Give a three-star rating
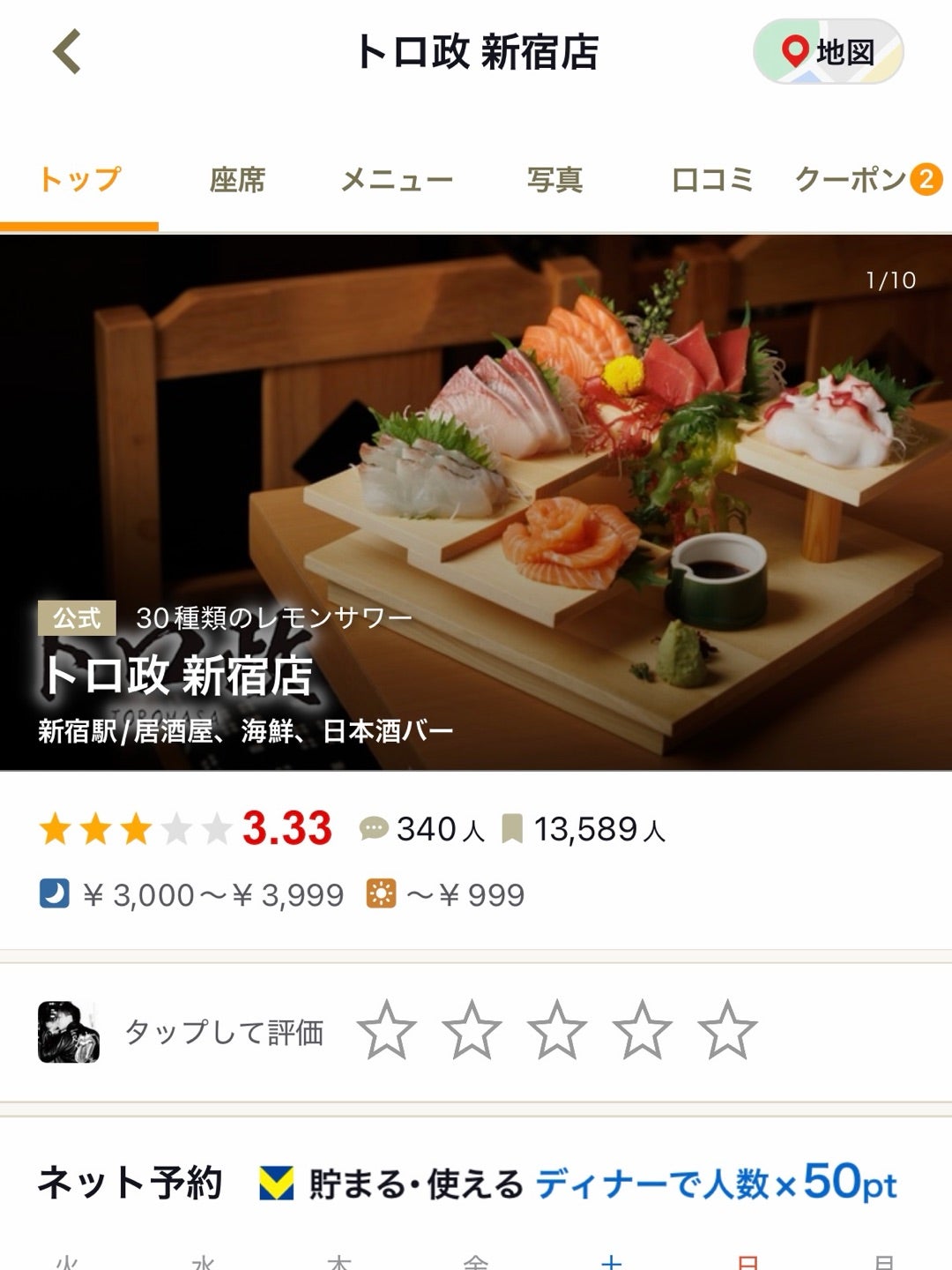The height and width of the screenshot is (1270, 952). (557, 1030)
